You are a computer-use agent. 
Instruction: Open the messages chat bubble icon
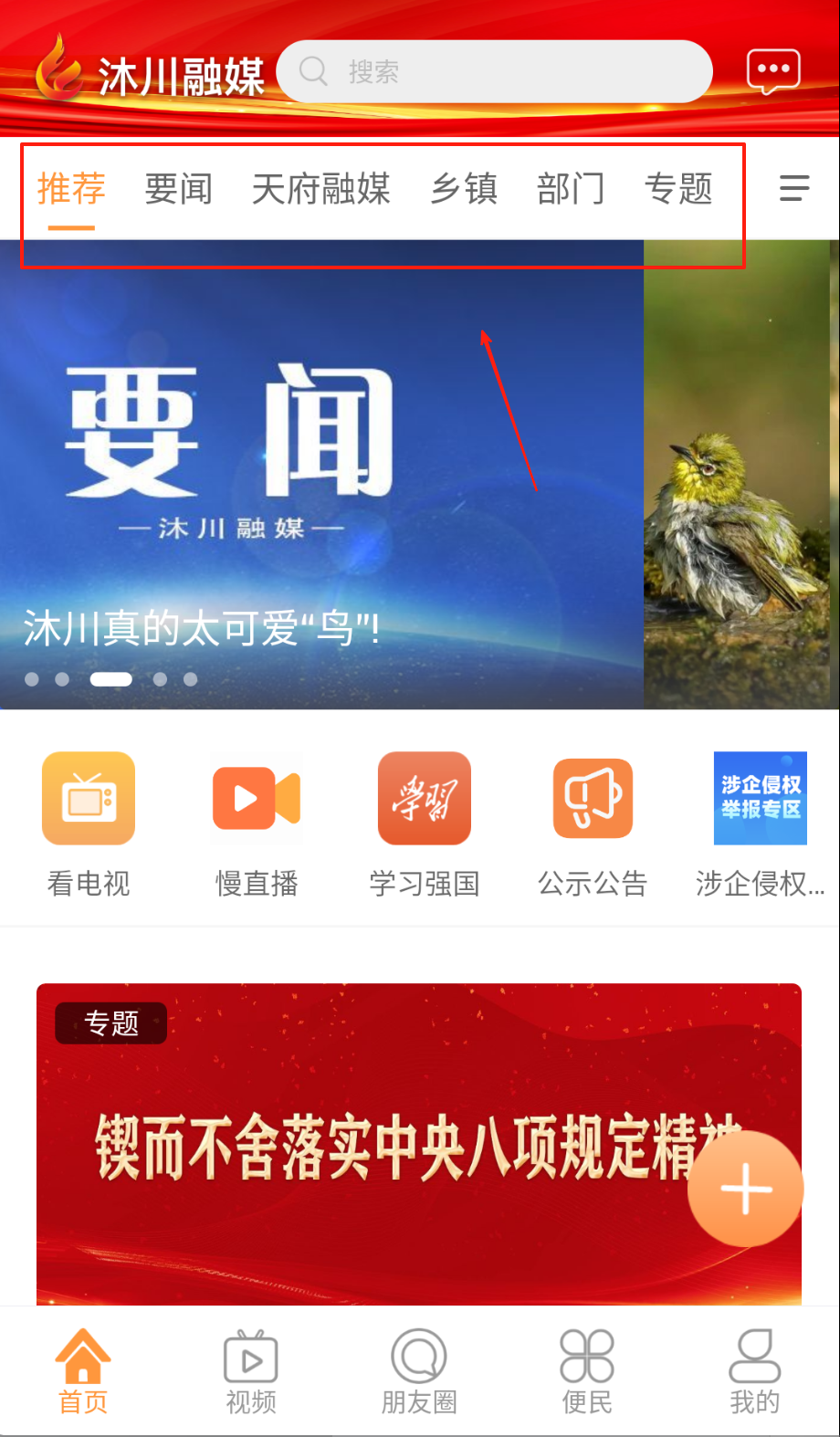pyautogui.click(x=772, y=71)
